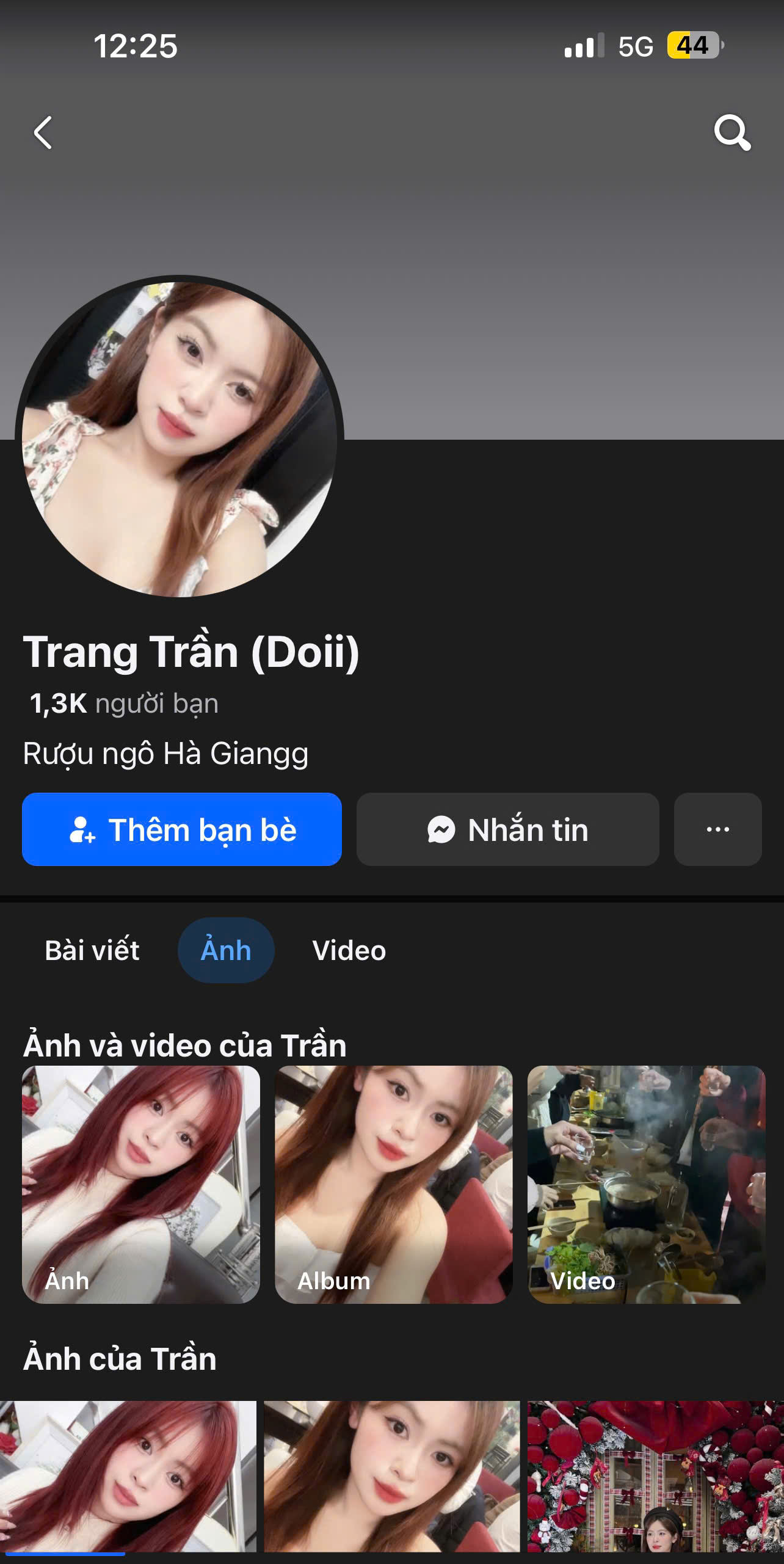
Task: Message this profile with Nhắn tin
Action: [507, 829]
